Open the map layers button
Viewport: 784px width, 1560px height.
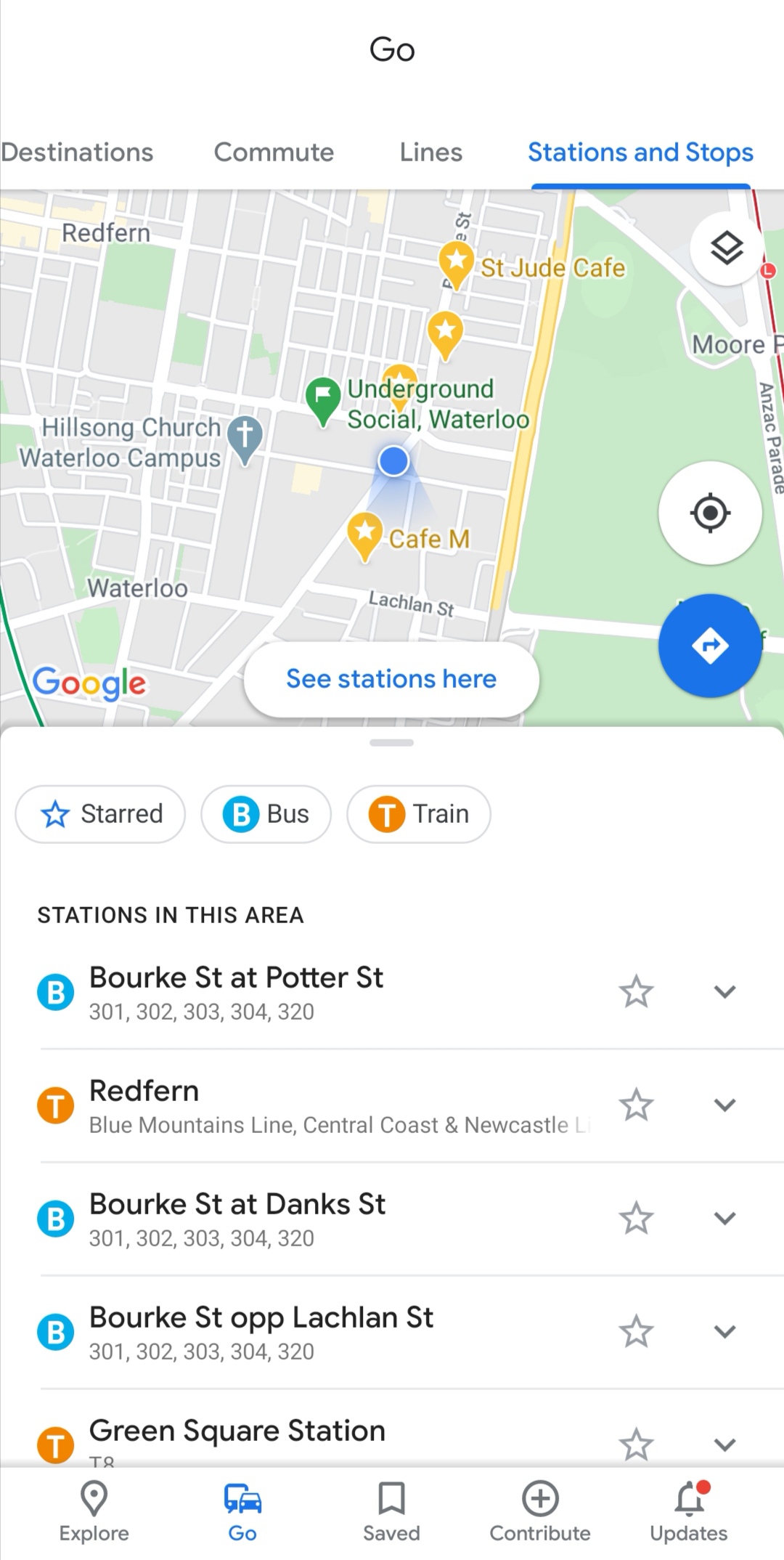[726, 248]
